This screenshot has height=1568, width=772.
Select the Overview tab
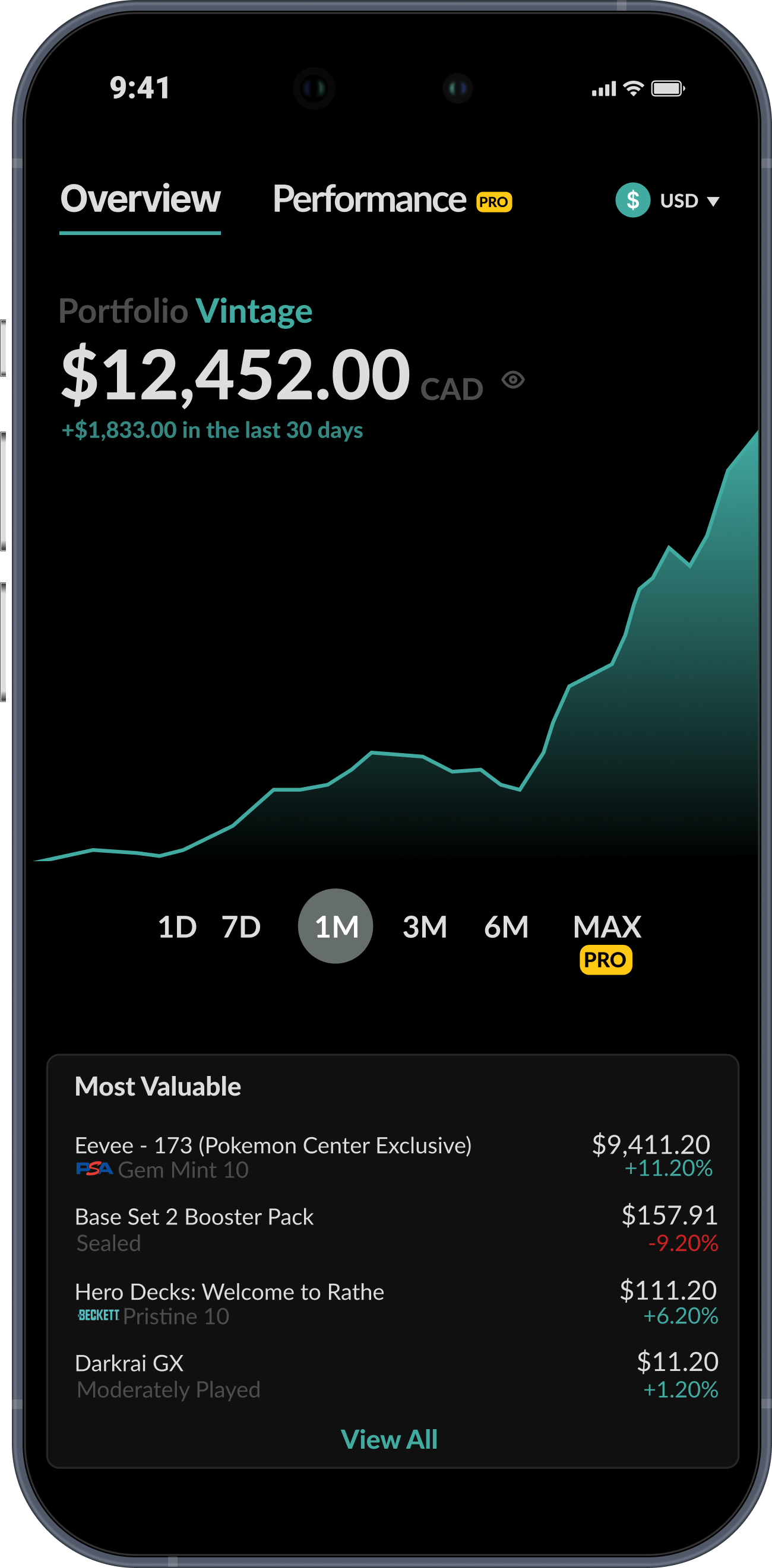tap(140, 199)
